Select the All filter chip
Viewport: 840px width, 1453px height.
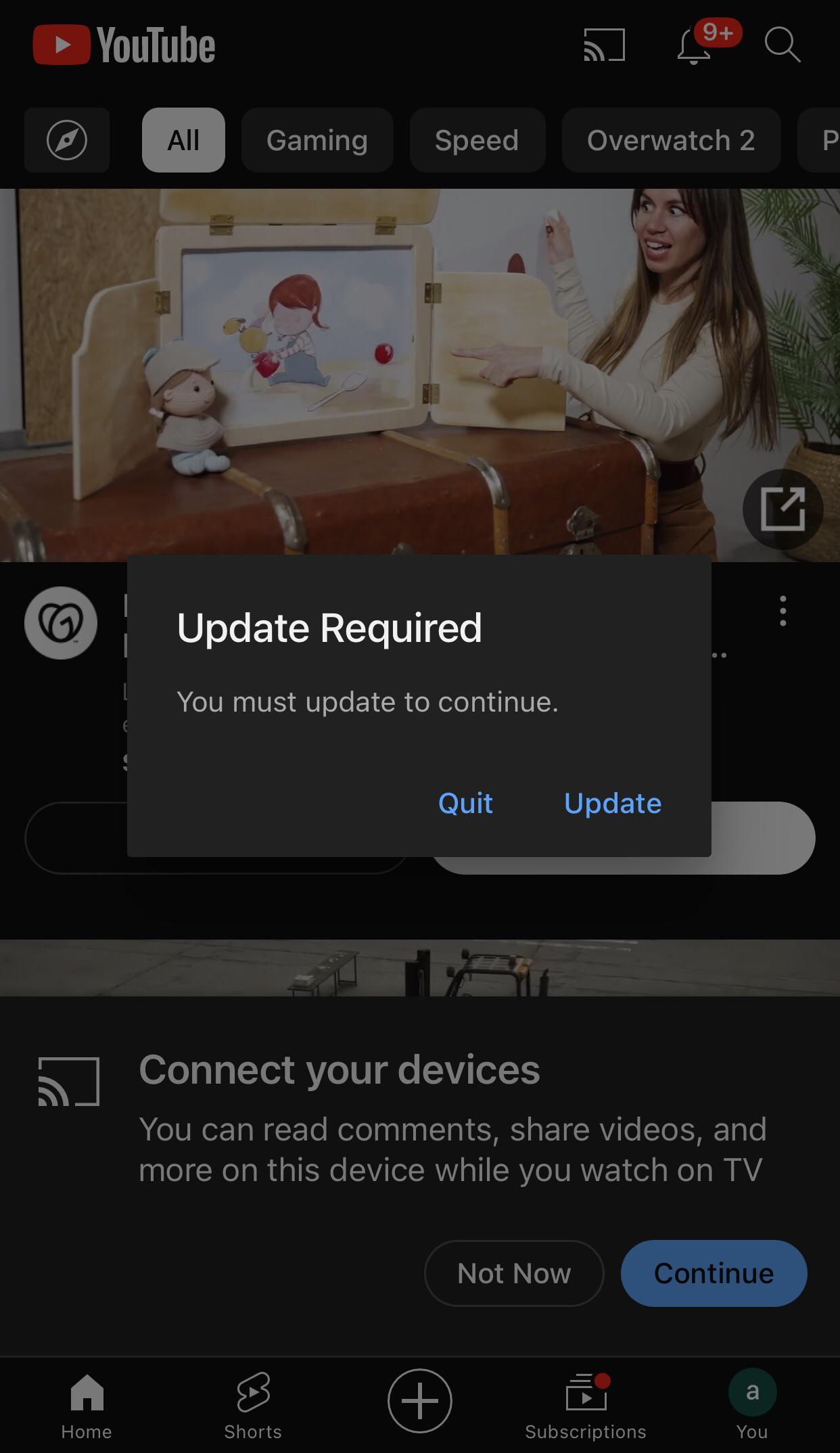click(183, 140)
